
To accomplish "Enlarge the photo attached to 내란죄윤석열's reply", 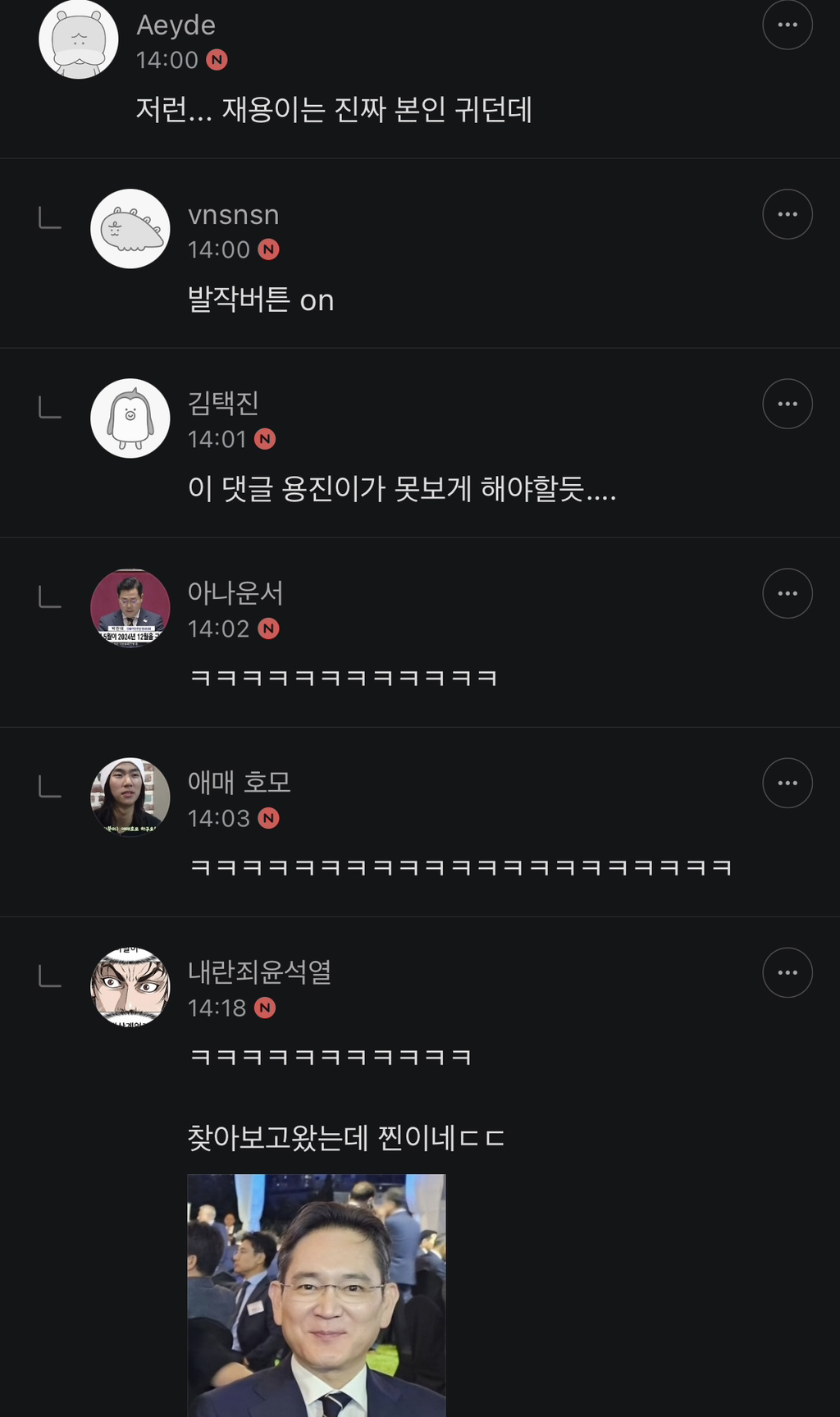I will coord(317,1295).
